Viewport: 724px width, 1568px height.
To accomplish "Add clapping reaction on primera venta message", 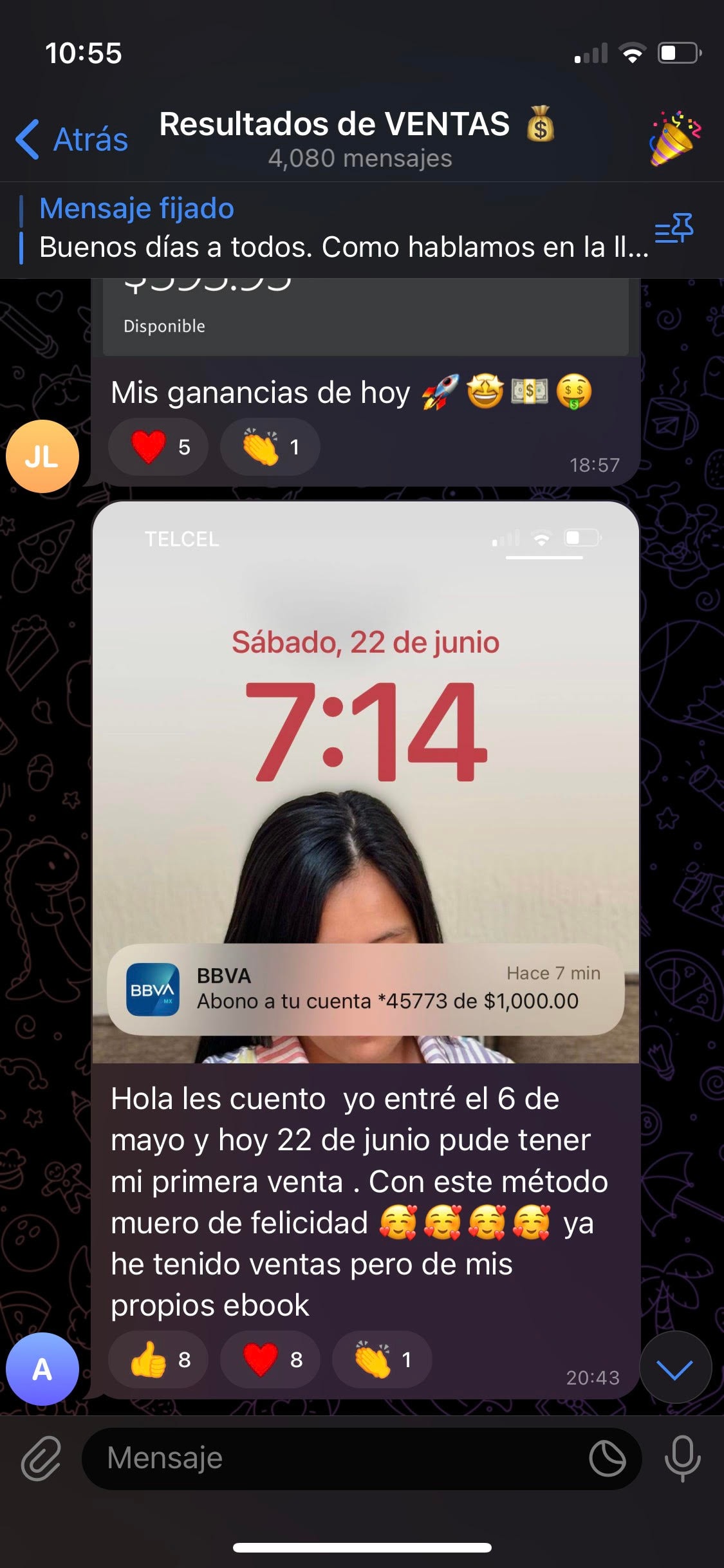I will coord(382,1359).
